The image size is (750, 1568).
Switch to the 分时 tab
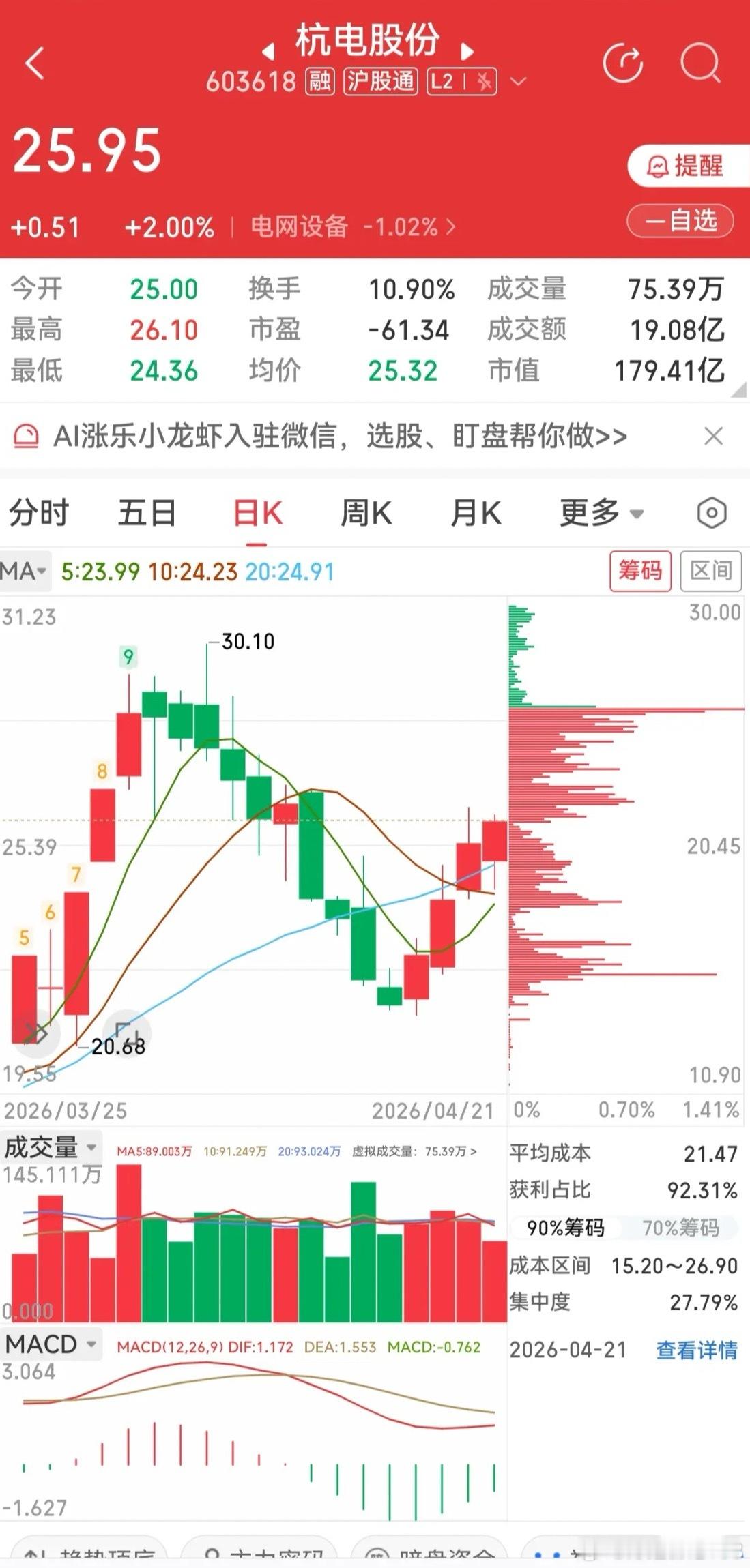coord(39,513)
